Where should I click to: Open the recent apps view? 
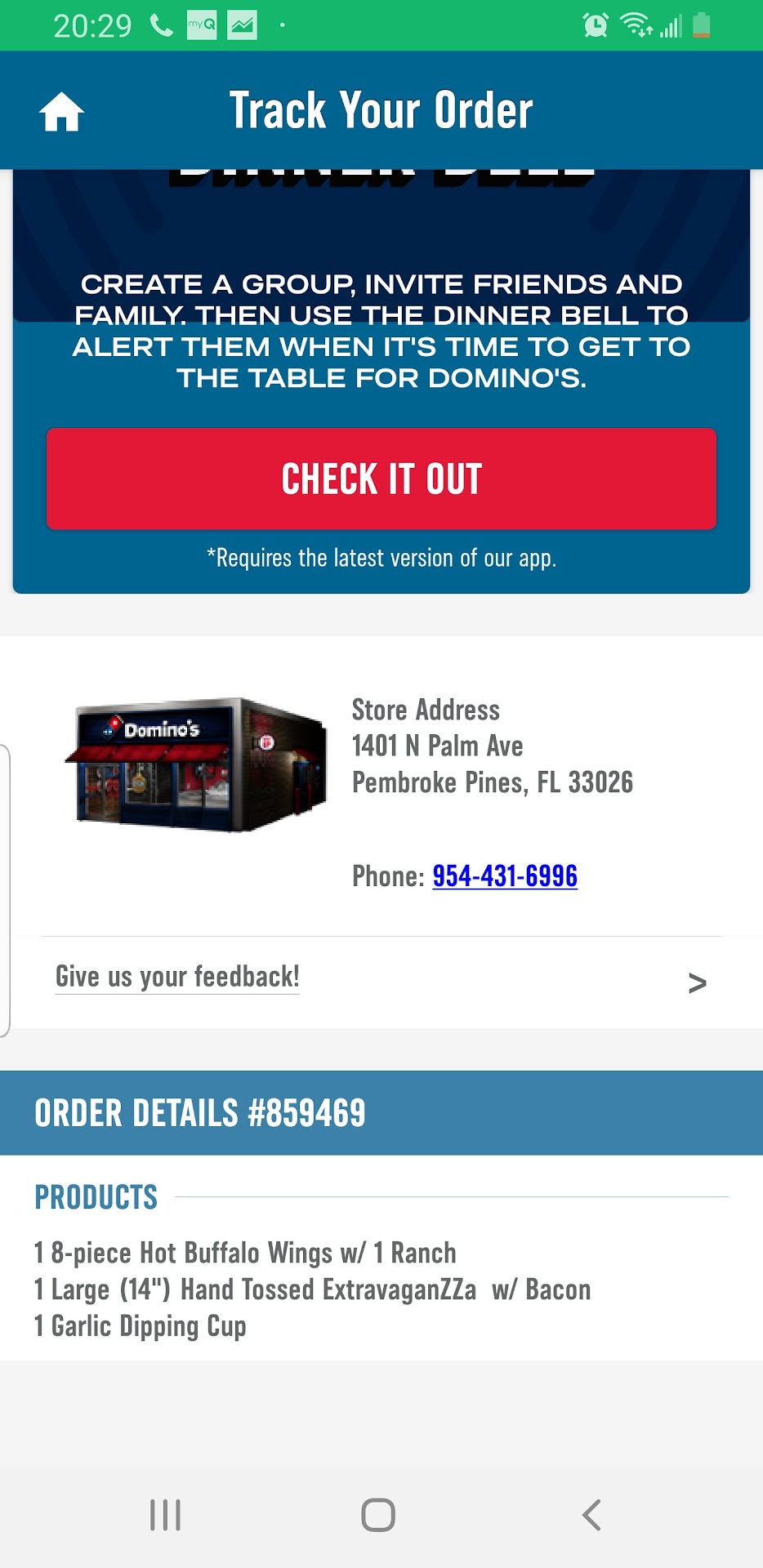(x=166, y=1515)
